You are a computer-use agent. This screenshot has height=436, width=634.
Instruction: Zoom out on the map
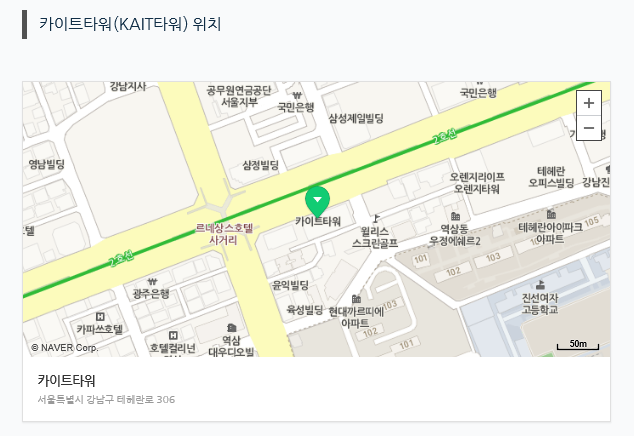(588, 128)
